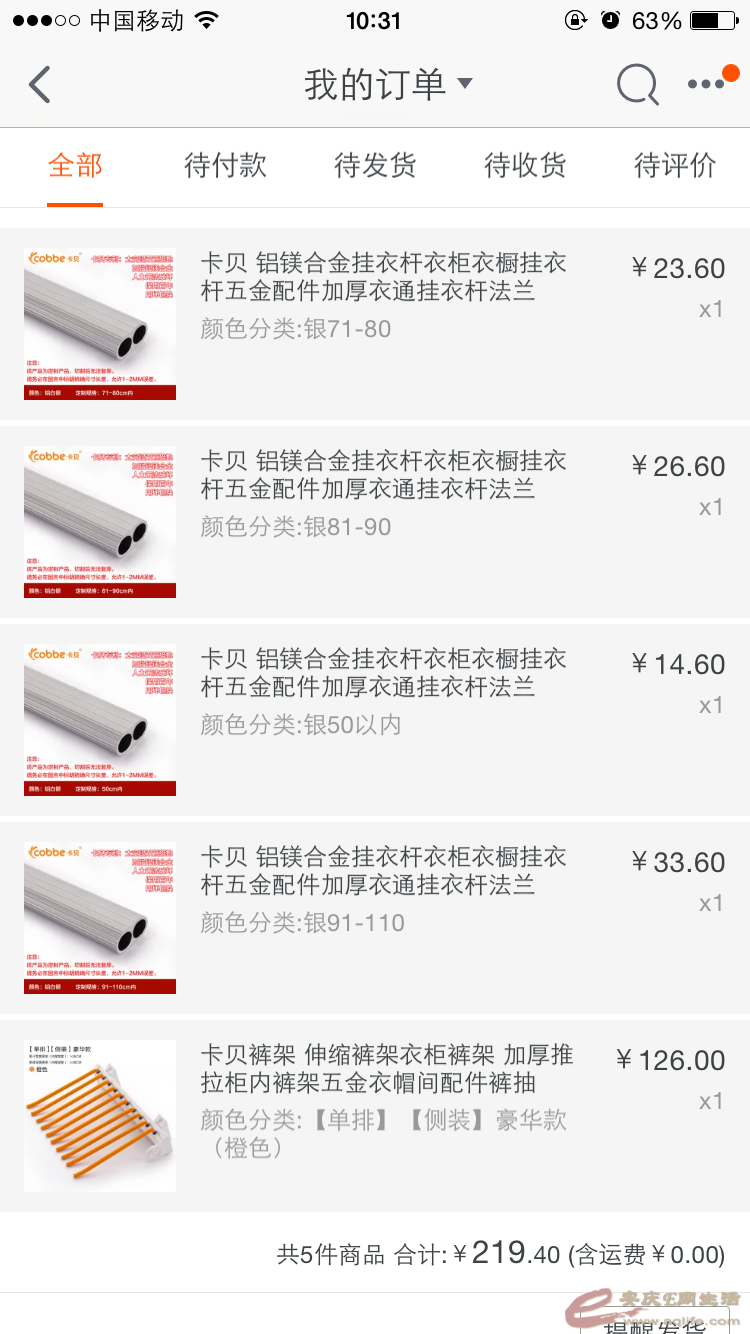Open the three-dot more menu
This screenshot has width=750, height=1334.
coord(708,85)
